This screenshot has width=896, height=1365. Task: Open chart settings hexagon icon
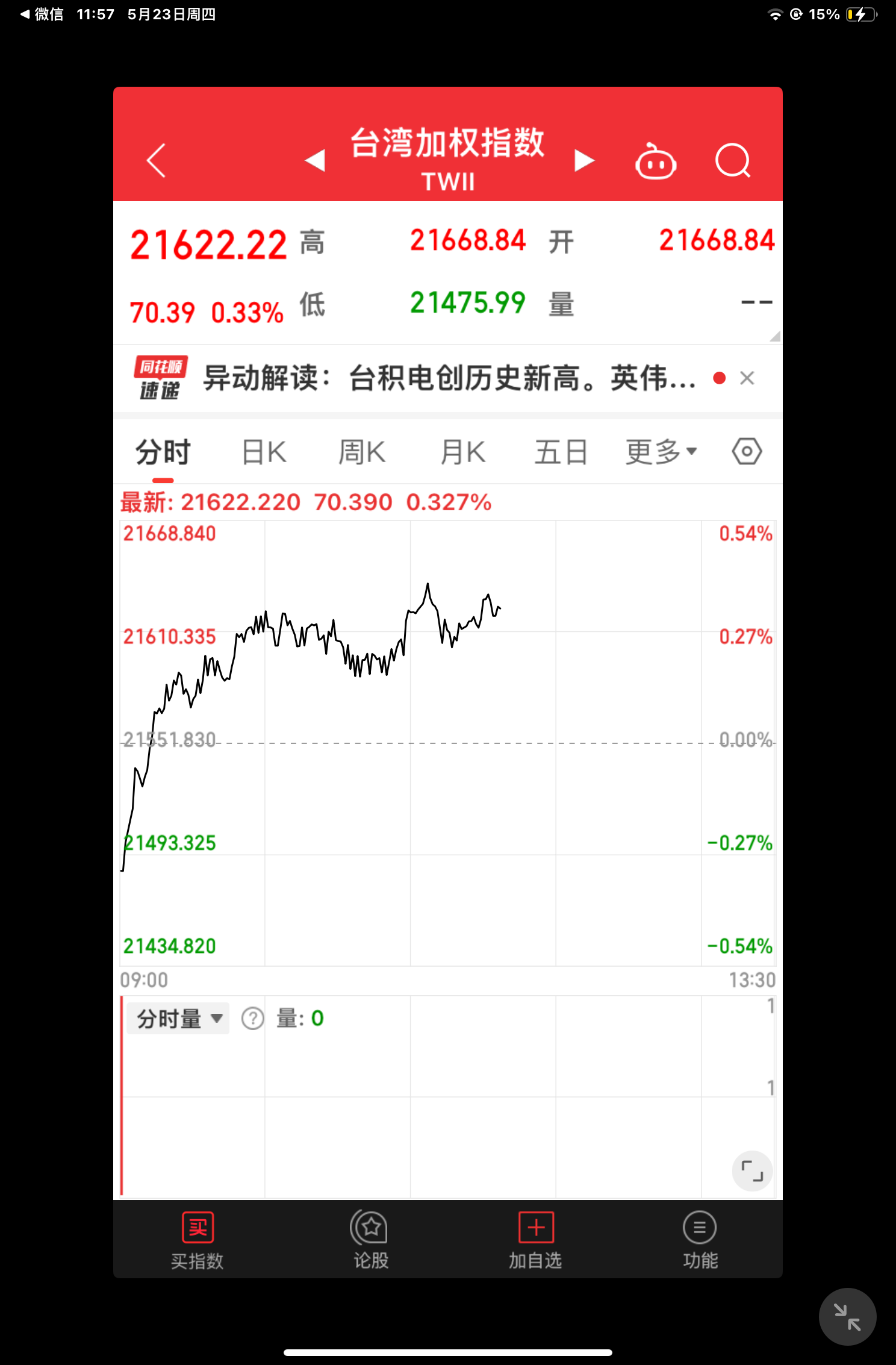pyautogui.click(x=747, y=451)
